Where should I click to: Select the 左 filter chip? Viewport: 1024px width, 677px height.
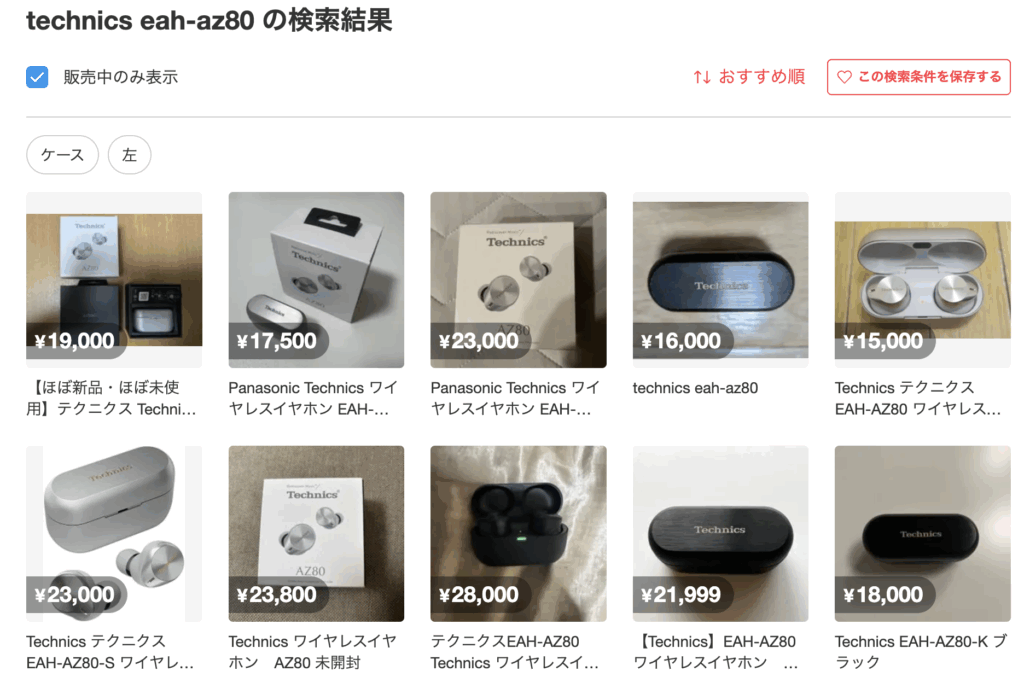(129, 155)
